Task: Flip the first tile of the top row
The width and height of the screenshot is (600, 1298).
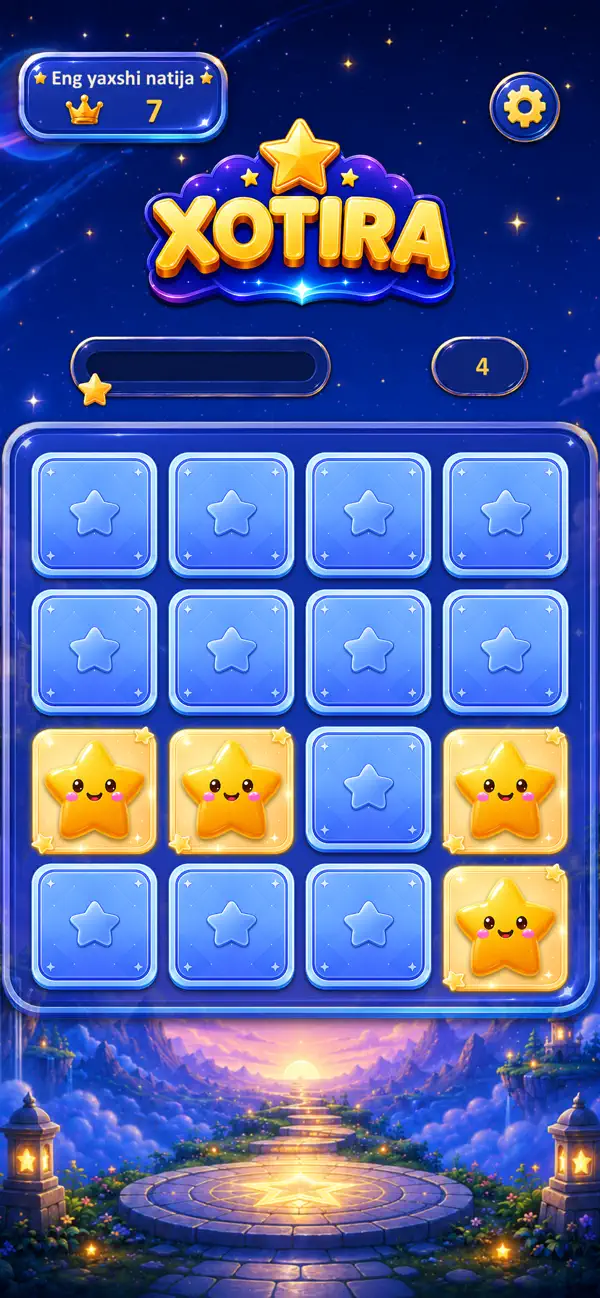Action: [x=94, y=514]
